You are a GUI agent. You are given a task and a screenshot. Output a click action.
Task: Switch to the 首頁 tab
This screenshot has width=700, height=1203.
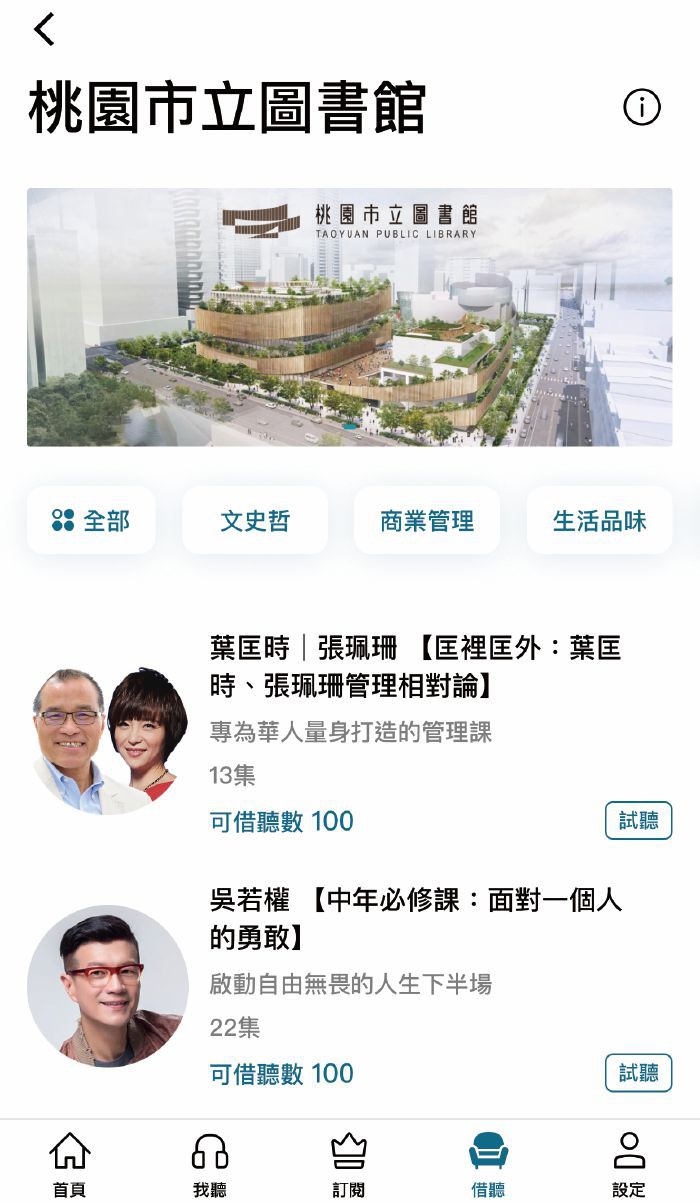[69, 1163]
